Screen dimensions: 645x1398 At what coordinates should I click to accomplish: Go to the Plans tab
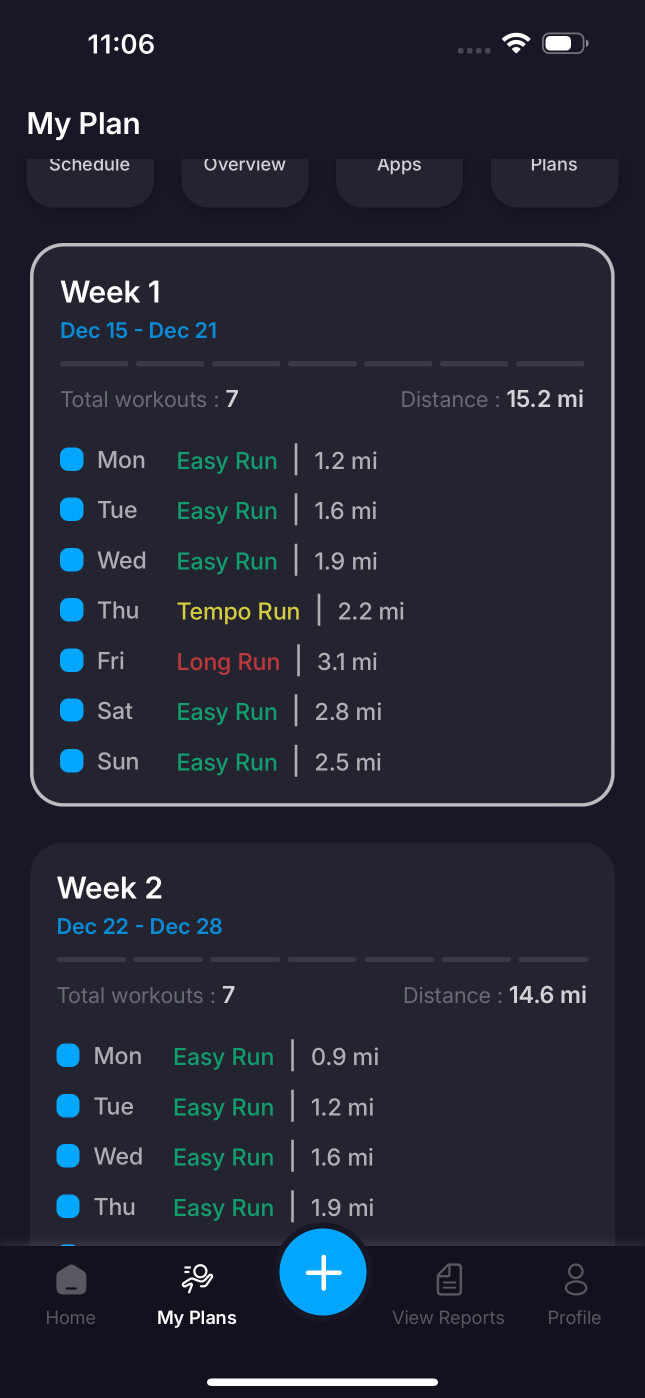coord(554,180)
